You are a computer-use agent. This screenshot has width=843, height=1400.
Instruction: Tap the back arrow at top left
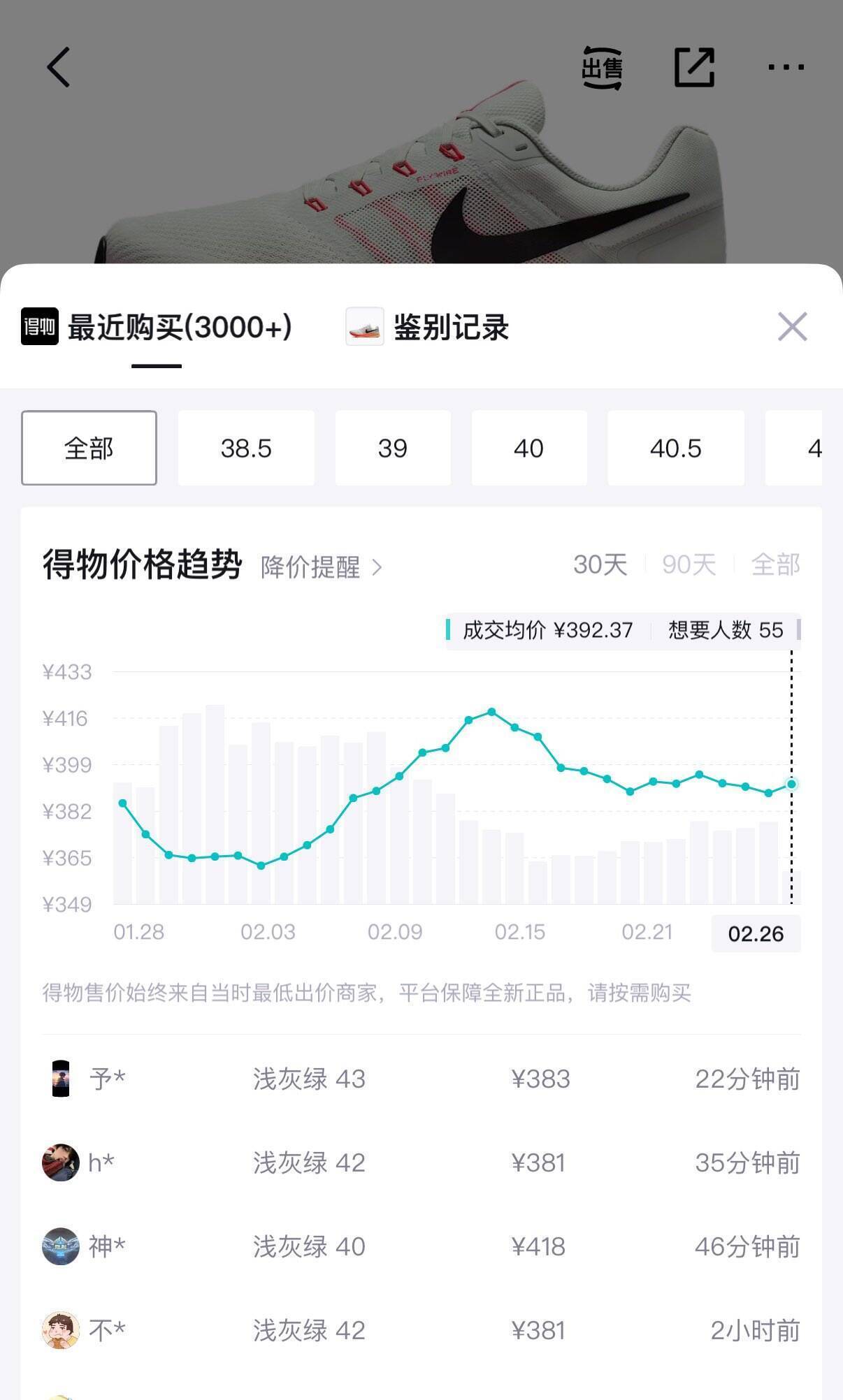[x=59, y=68]
